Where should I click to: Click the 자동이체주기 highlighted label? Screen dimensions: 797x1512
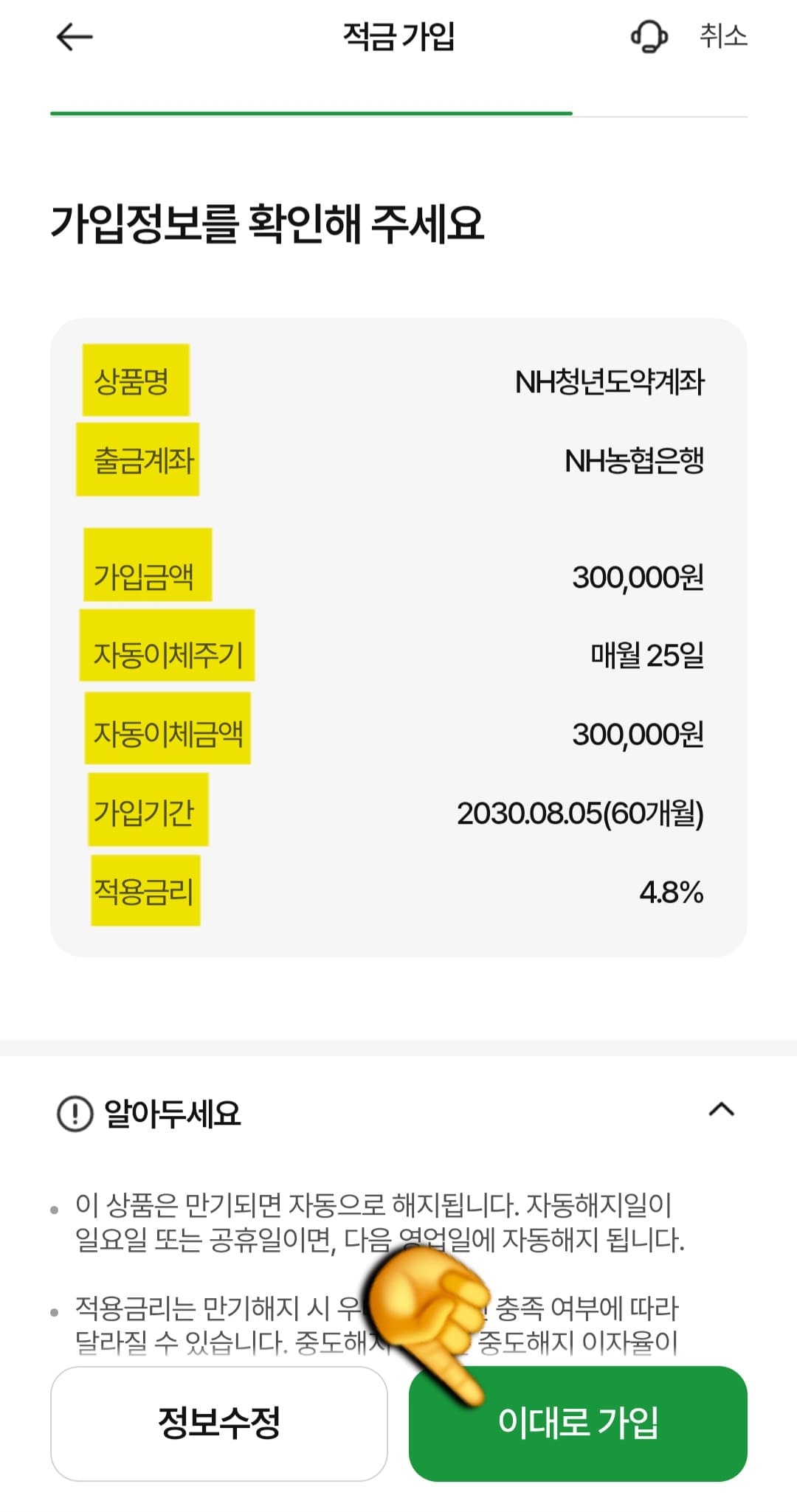pos(167,654)
